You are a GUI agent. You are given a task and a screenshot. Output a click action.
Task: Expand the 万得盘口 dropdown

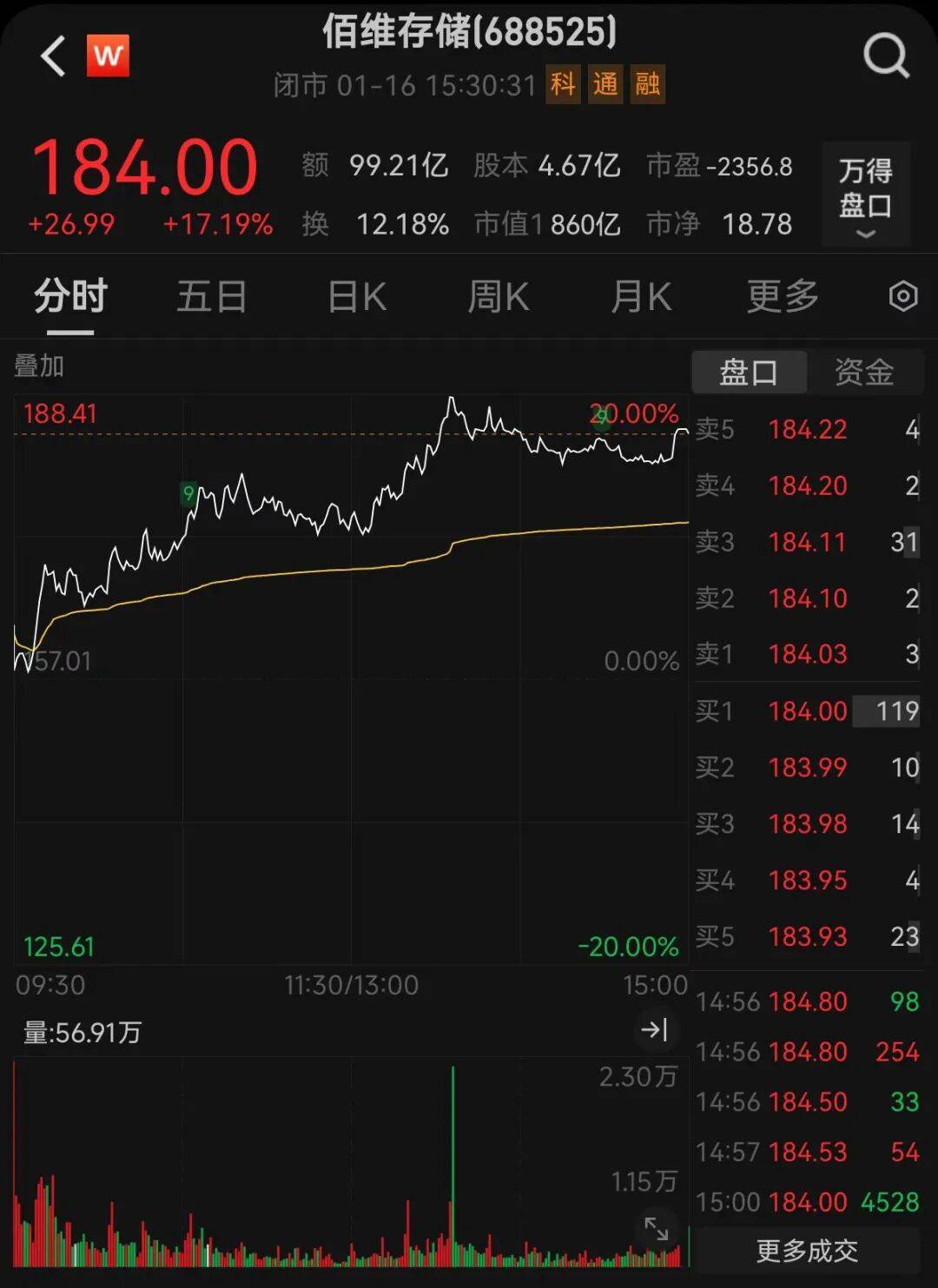click(x=865, y=195)
